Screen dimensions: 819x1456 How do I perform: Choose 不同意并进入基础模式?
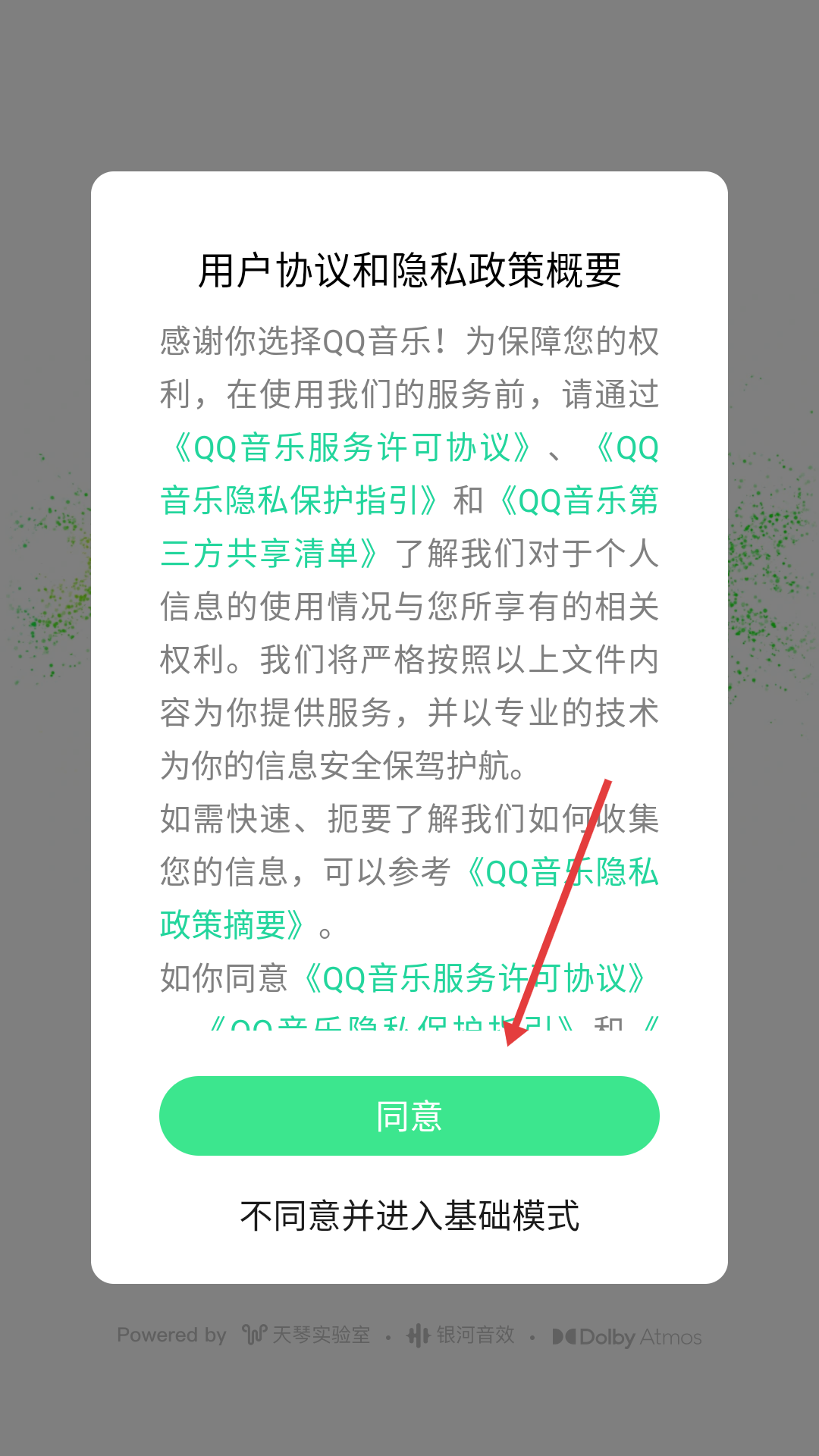409,1216
